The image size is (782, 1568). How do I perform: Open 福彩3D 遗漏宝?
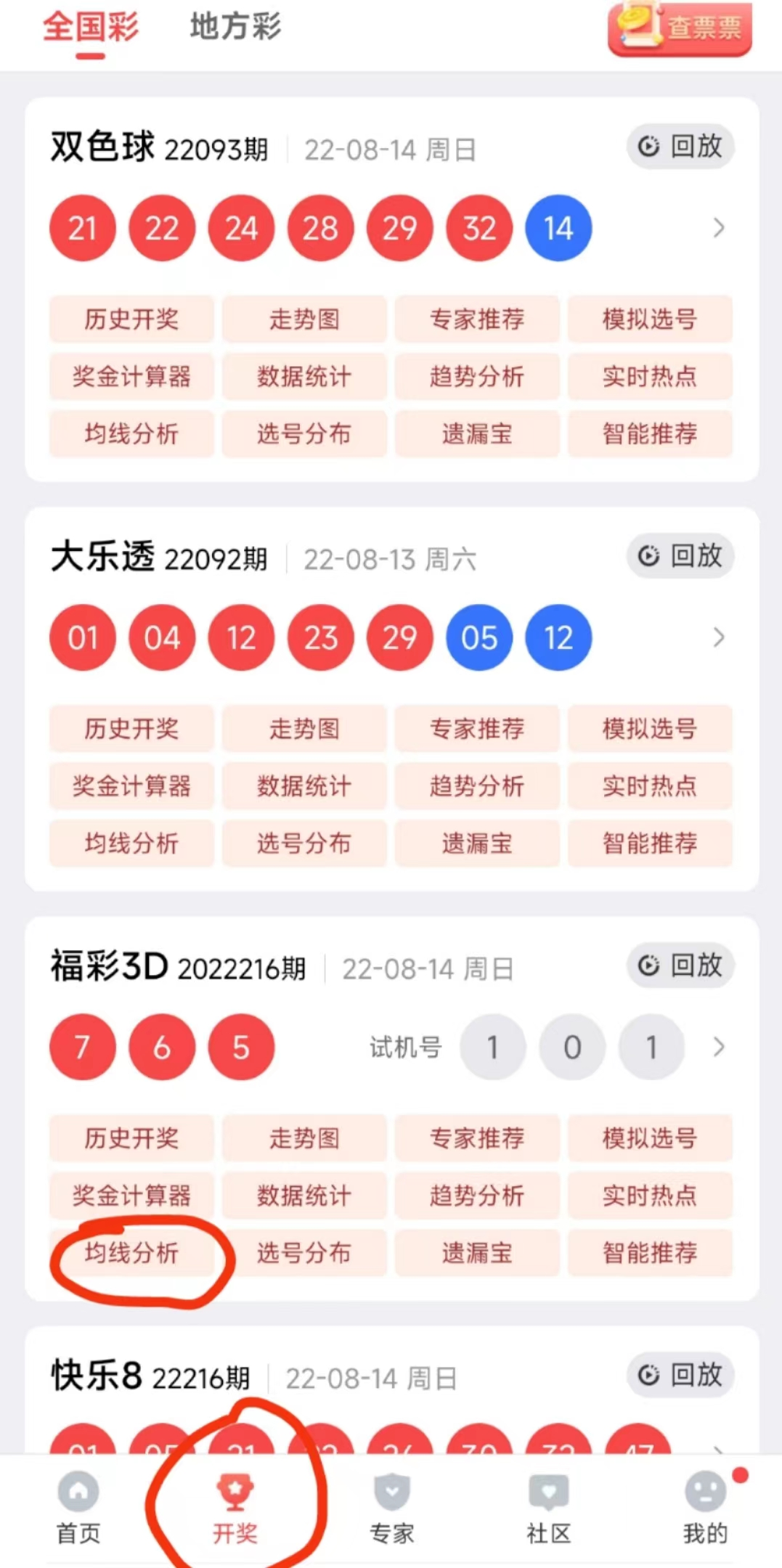tap(477, 1253)
